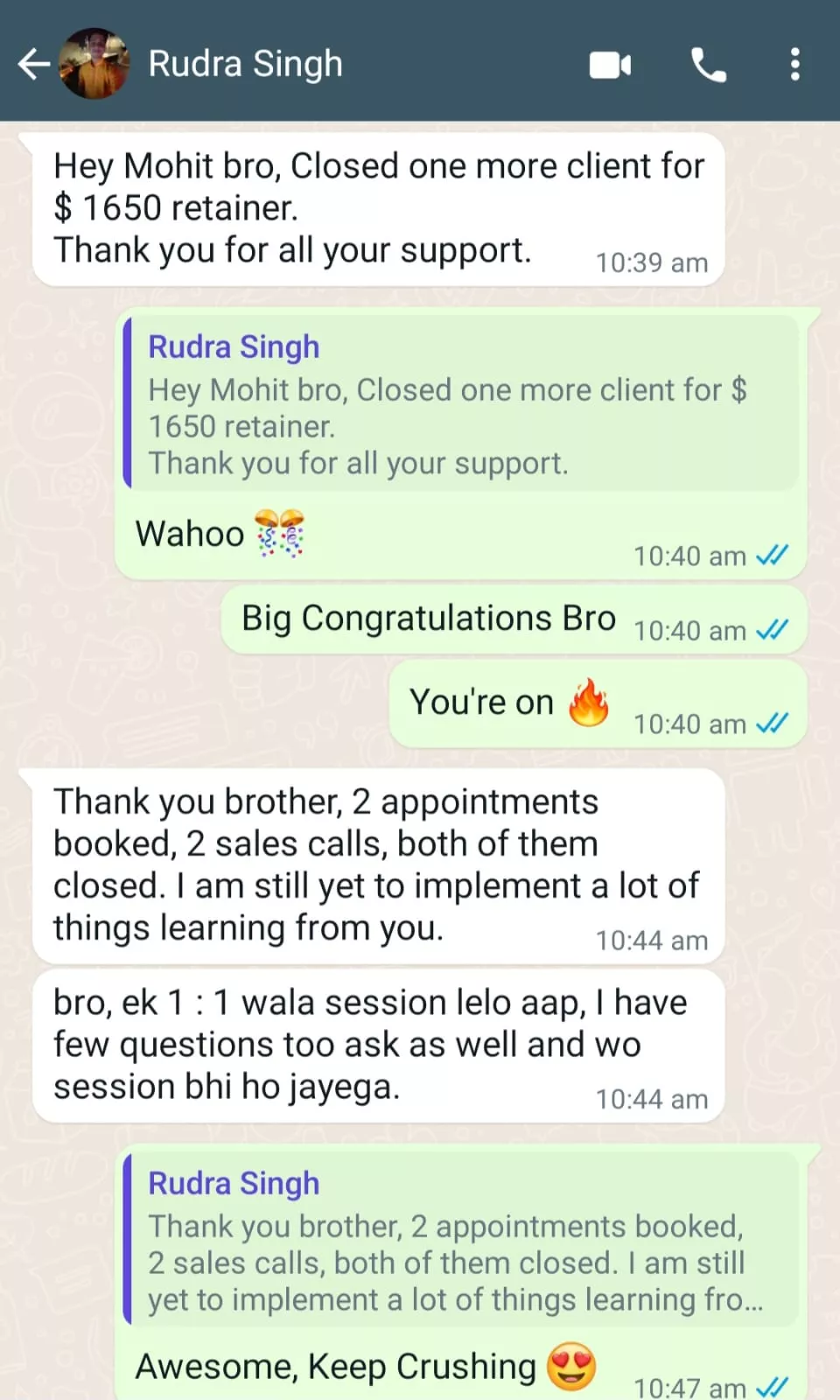Open the three-dot overflow menu
The image size is (840, 1400).
(794, 65)
